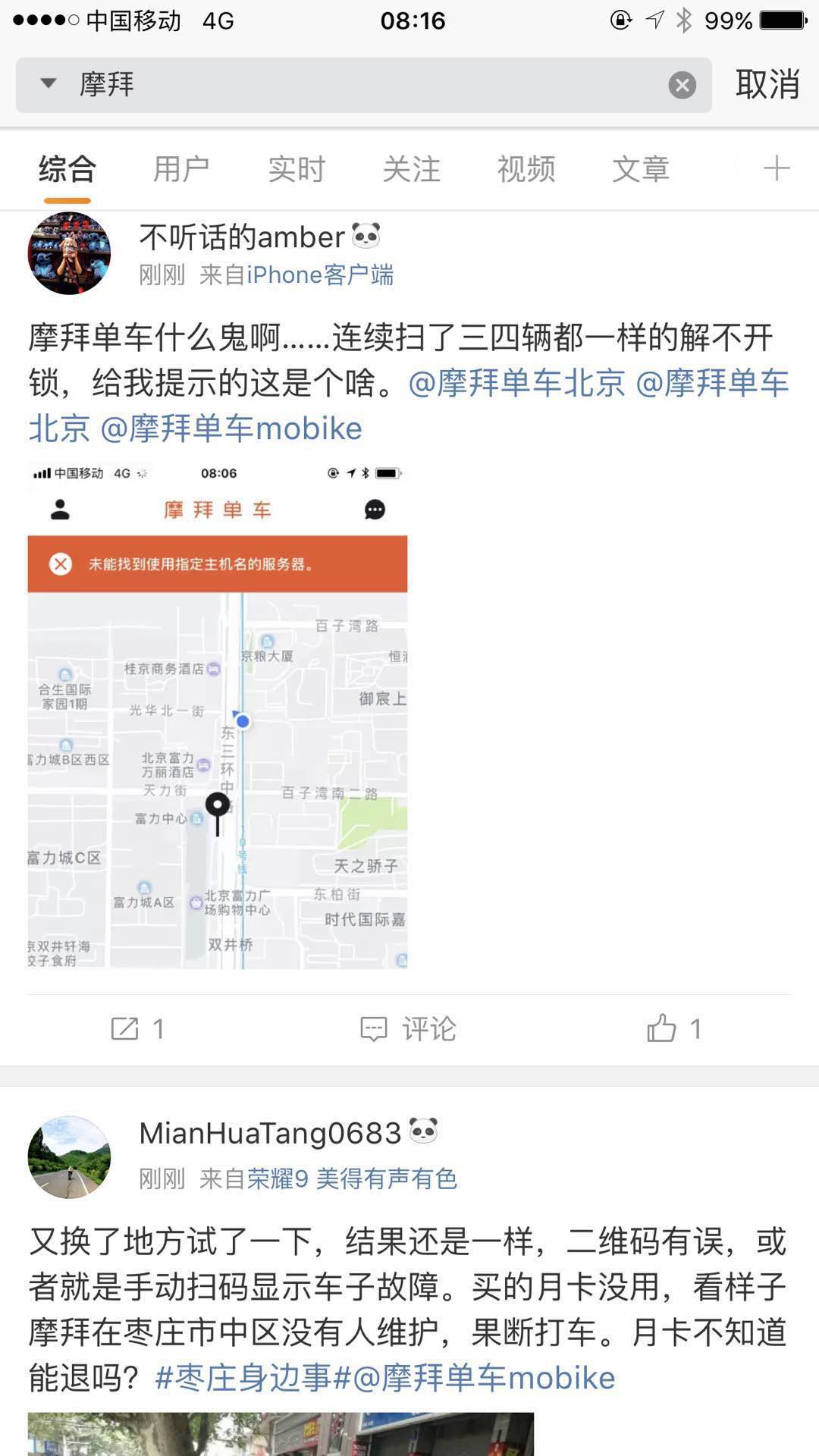This screenshot has width=819, height=1456.
Task: Switch to the 视频 tab
Action: [526, 168]
